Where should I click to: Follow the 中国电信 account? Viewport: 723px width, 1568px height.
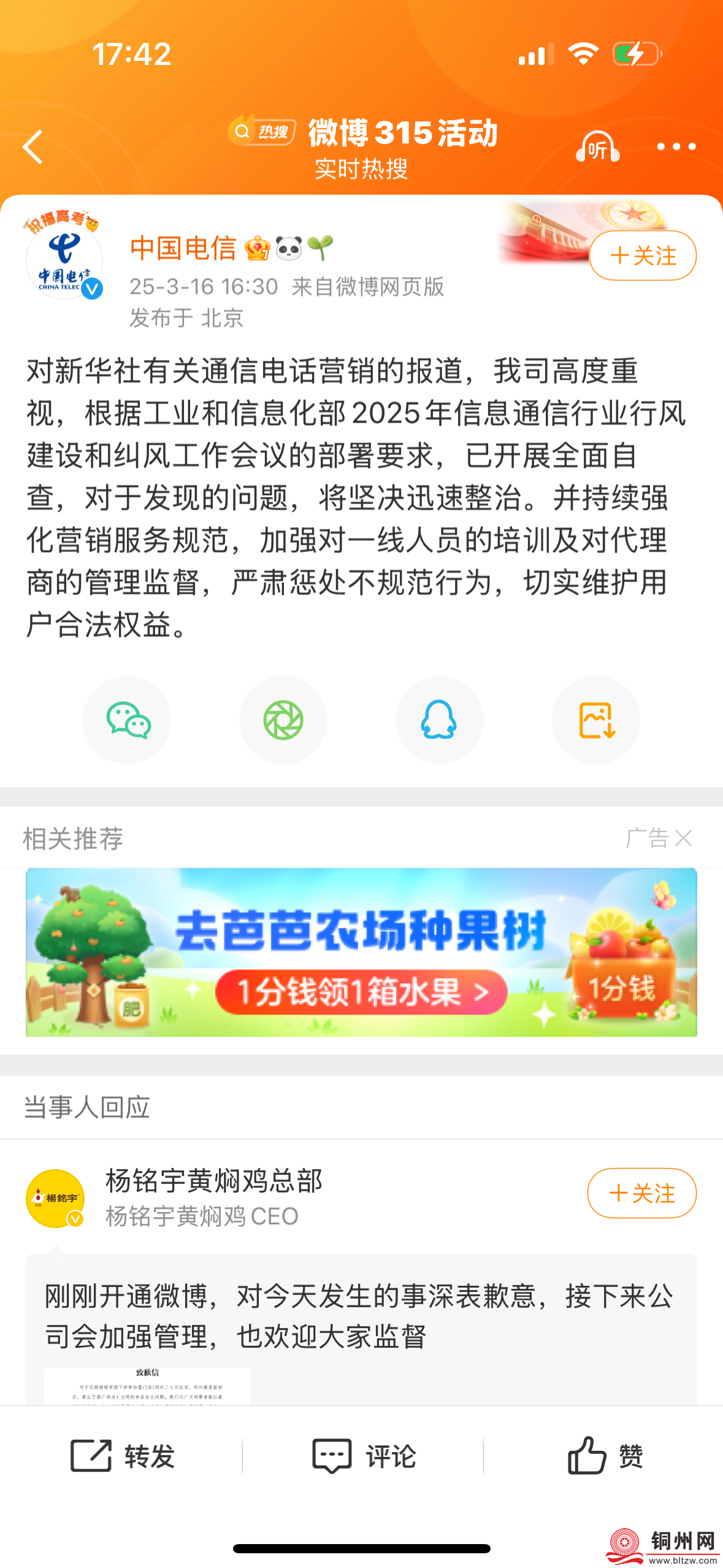pyautogui.click(x=642, y=255)
